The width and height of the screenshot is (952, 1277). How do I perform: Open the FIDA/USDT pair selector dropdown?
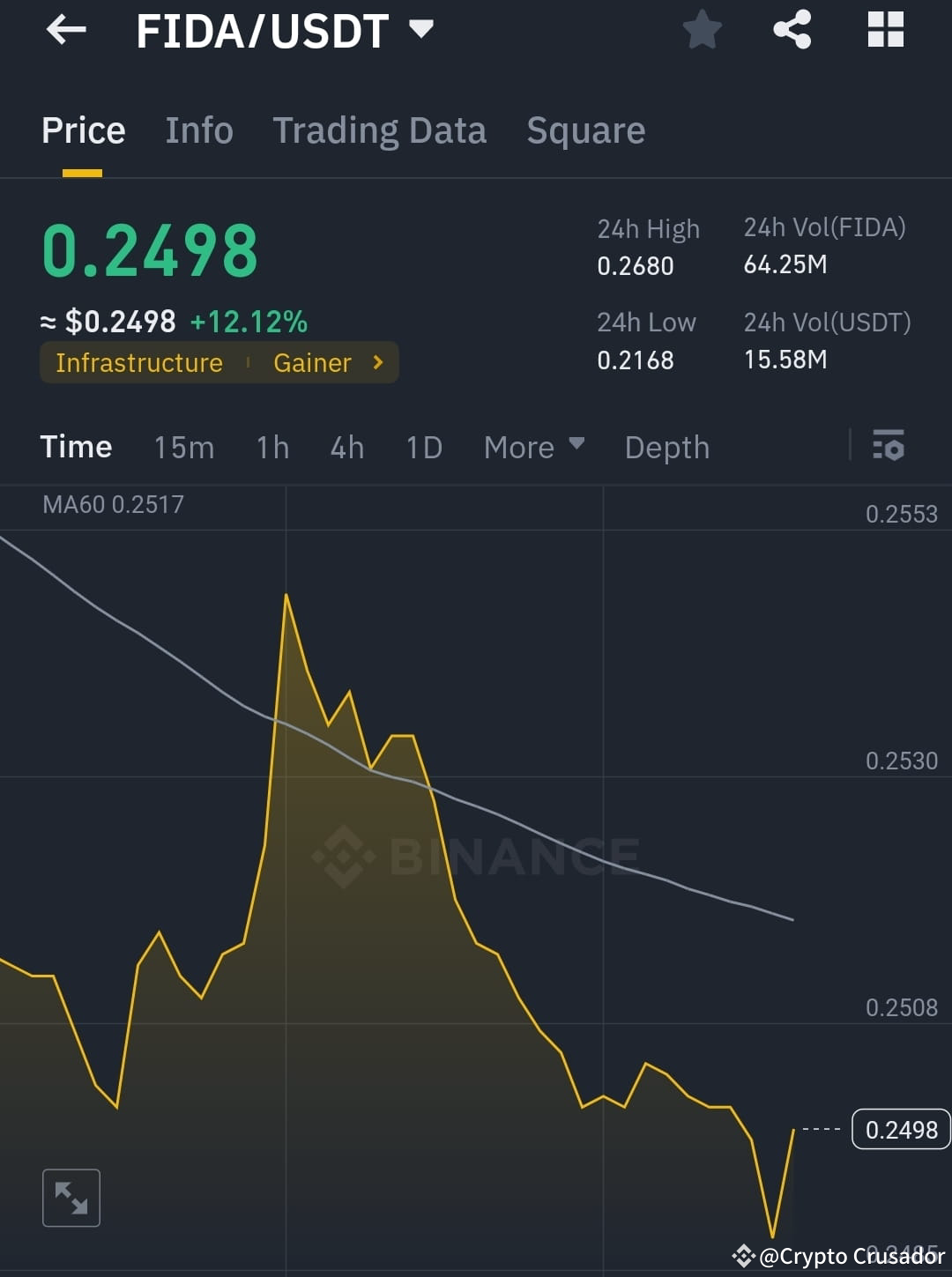coord(421,28)
